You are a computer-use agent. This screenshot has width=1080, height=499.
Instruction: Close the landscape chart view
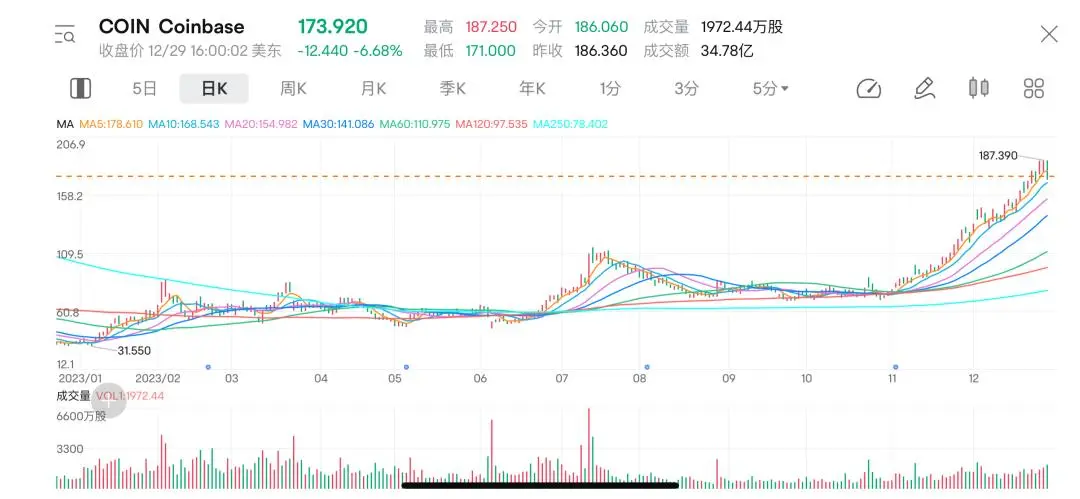(x=1049, y=35)
